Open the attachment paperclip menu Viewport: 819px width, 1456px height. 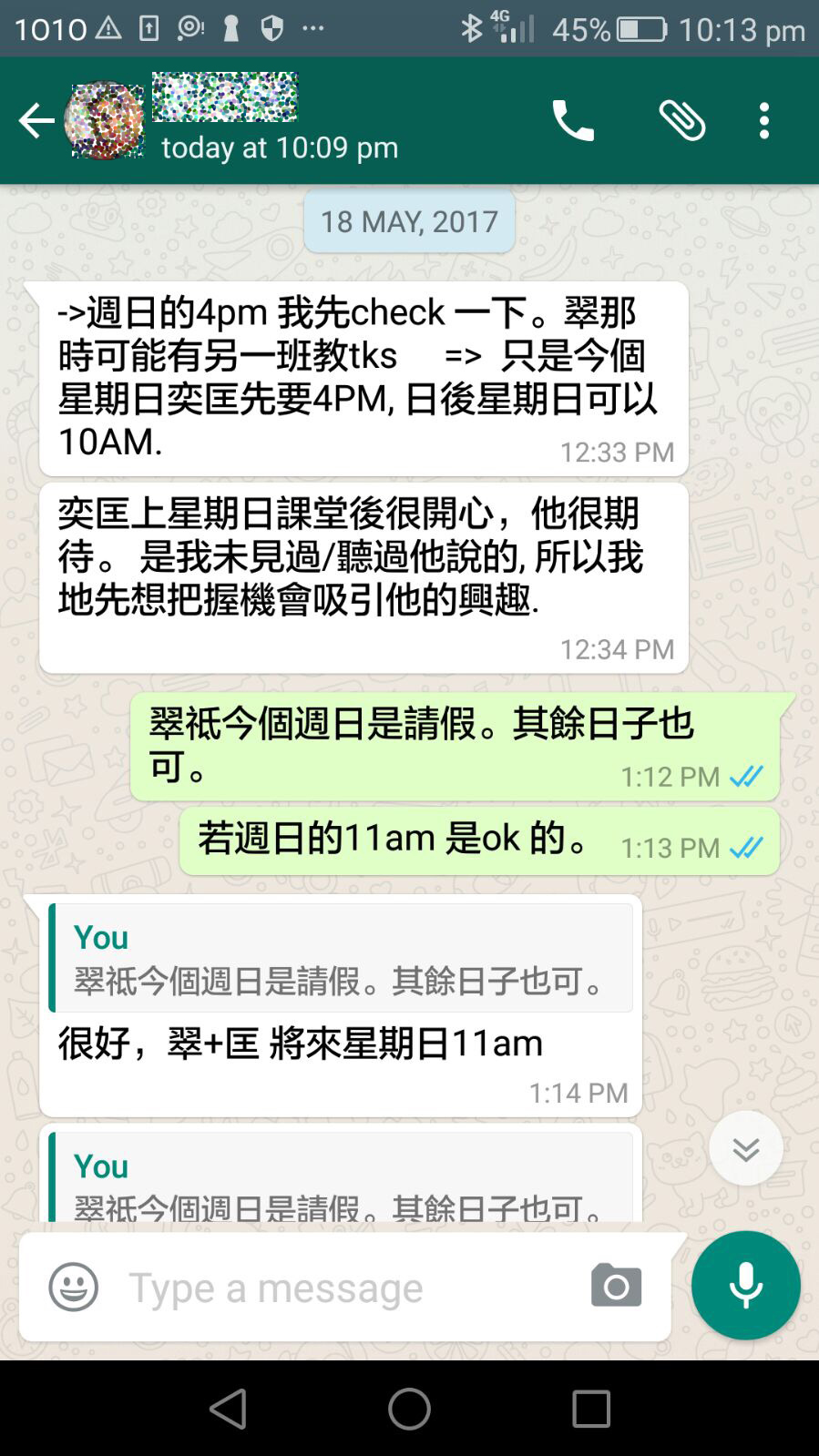682,121
